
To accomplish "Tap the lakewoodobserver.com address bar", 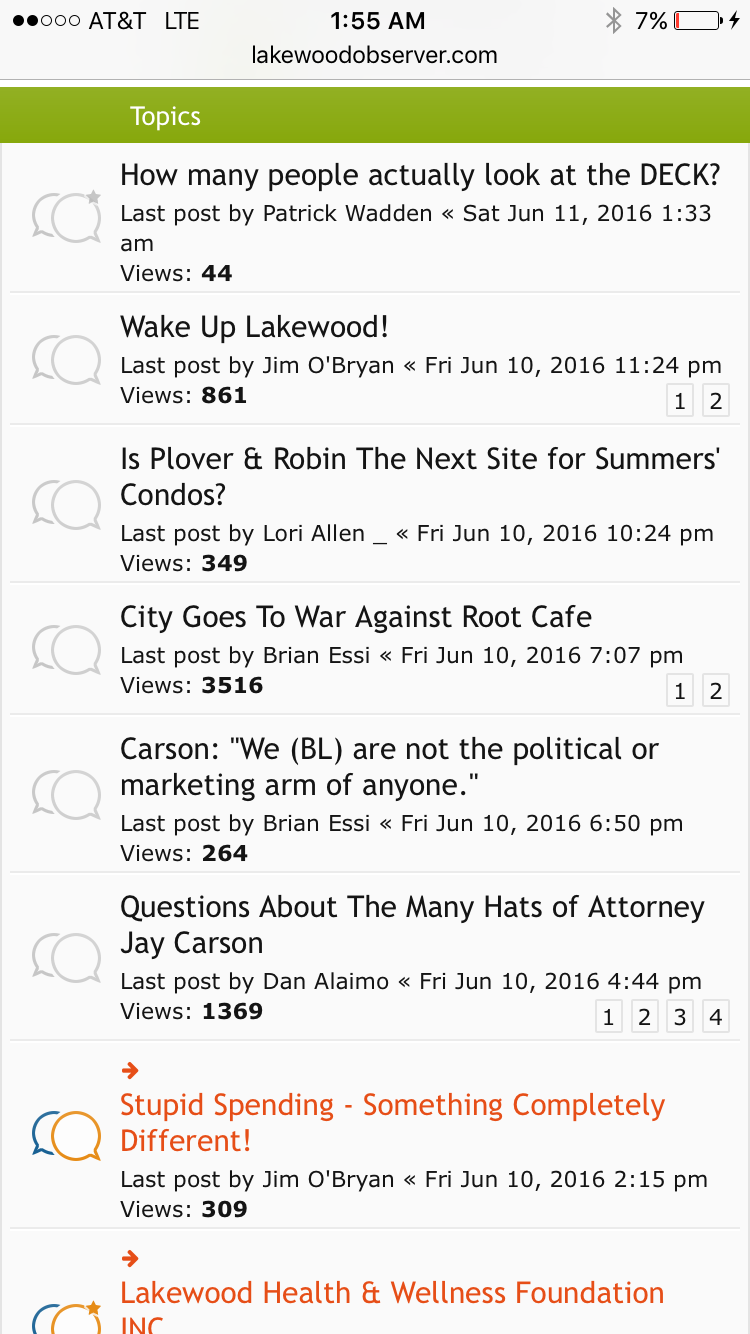I will 375,55.
